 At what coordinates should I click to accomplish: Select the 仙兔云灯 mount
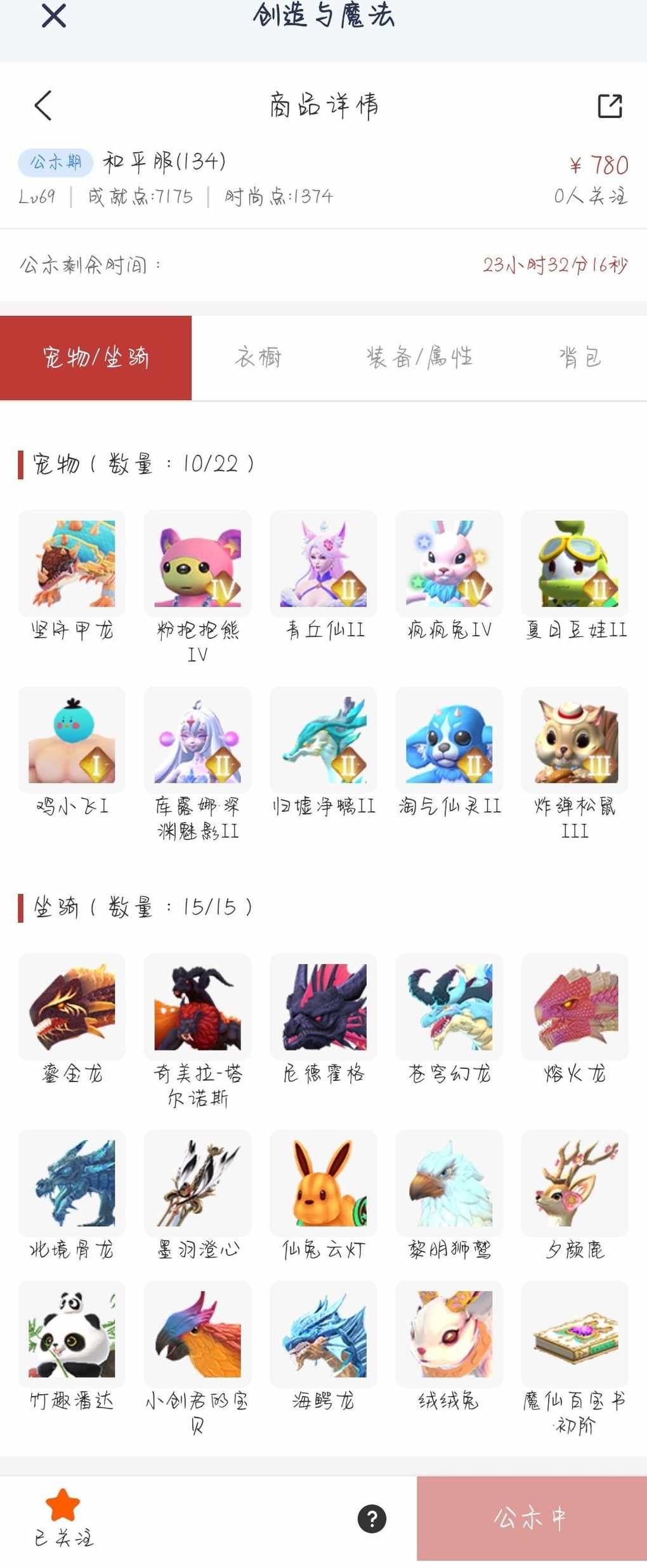pyautogui.click(x=323, y=1183)
